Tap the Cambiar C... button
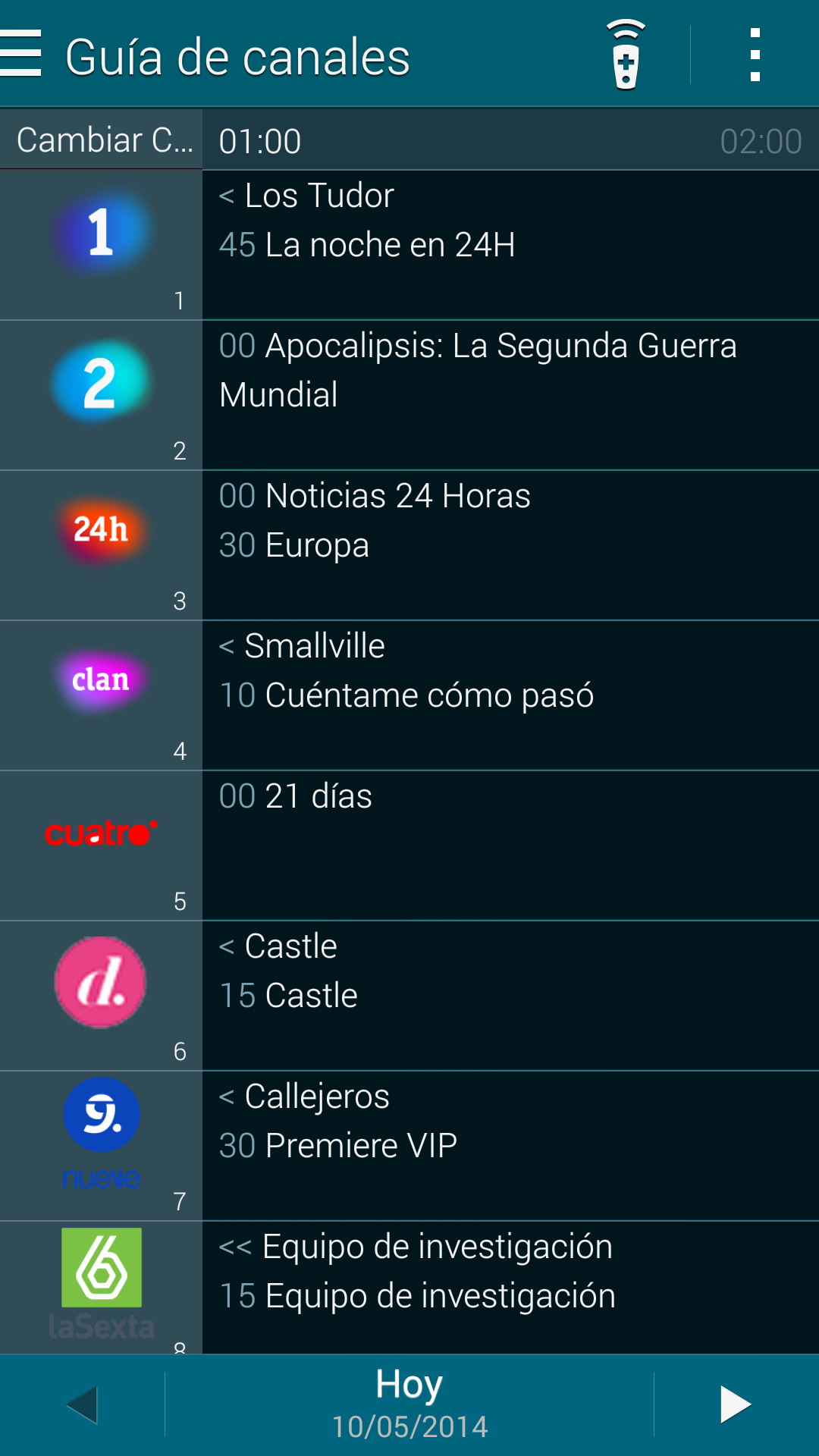Screen dimensions: 819x1456 (102, 140)
